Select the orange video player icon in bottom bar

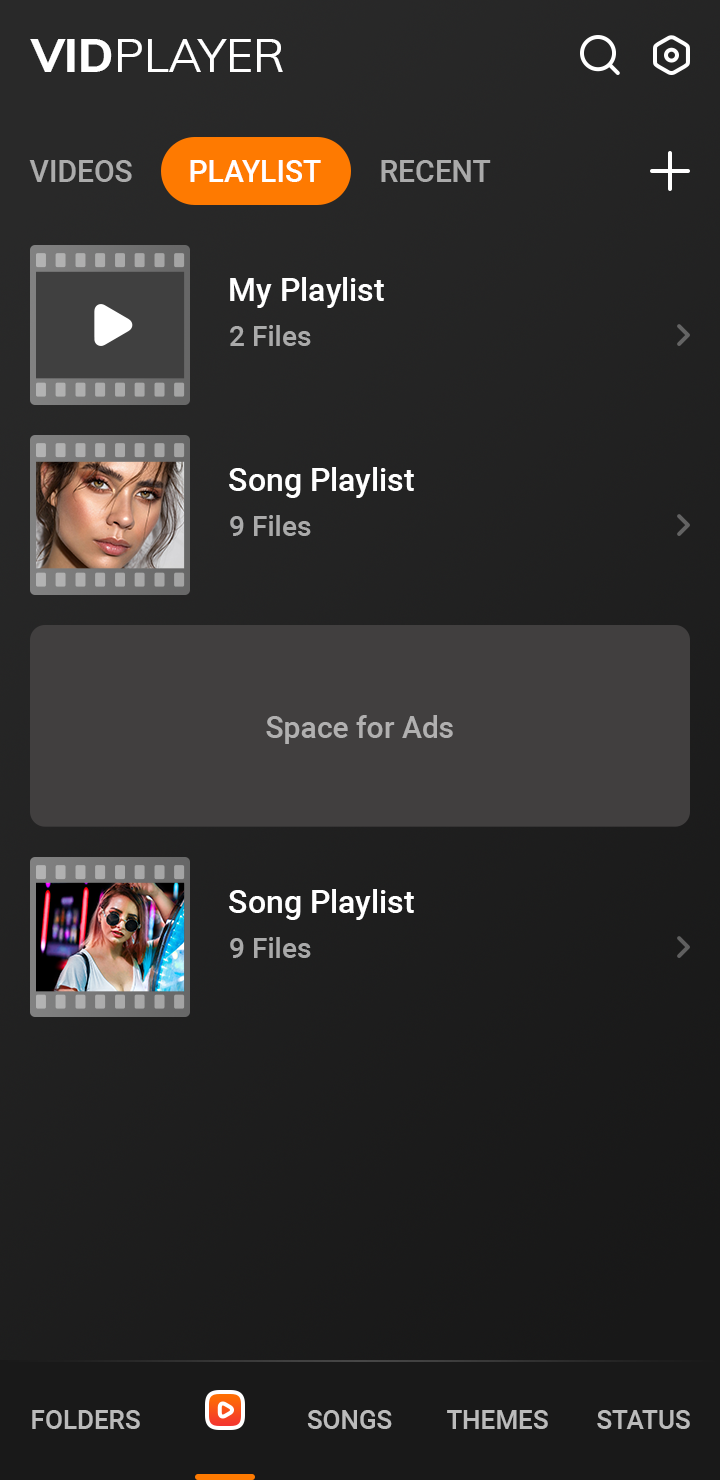point(224,1409)
